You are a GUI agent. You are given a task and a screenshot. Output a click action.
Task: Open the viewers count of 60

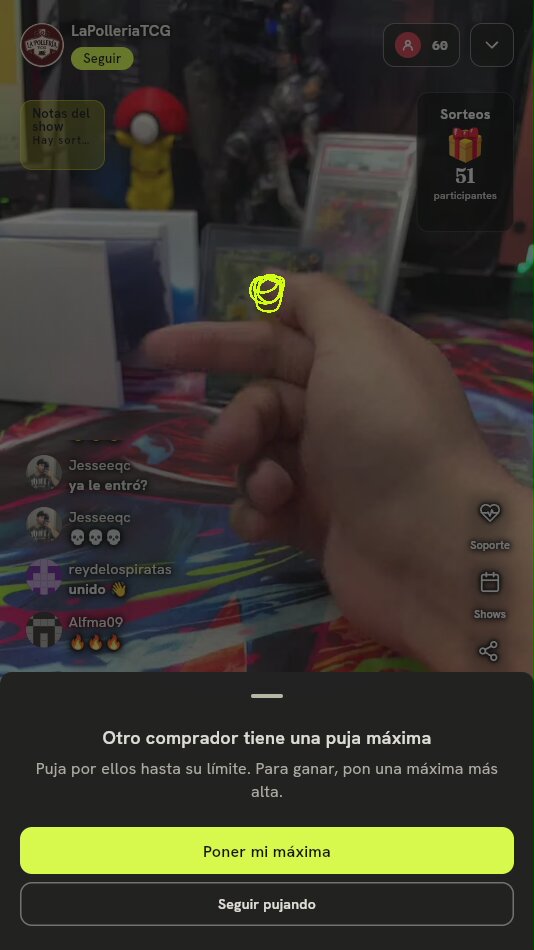click(x=421, y=45)
